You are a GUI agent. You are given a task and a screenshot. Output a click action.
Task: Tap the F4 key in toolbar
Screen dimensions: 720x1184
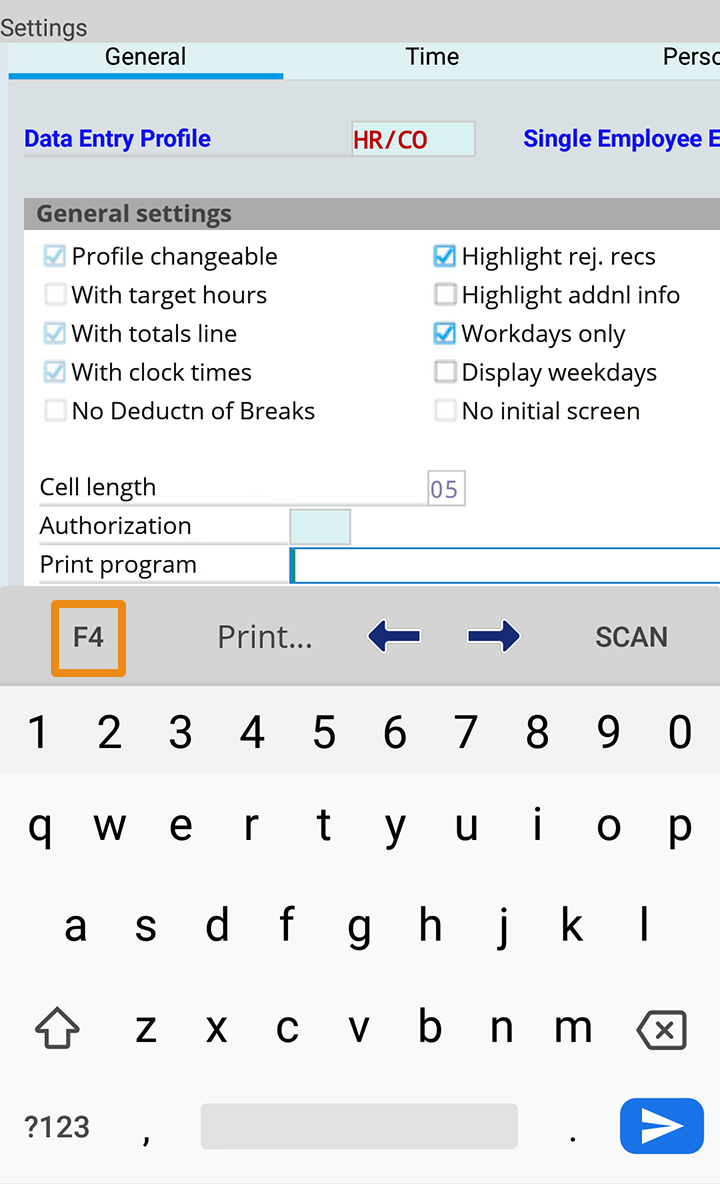(x=88, y=638)
